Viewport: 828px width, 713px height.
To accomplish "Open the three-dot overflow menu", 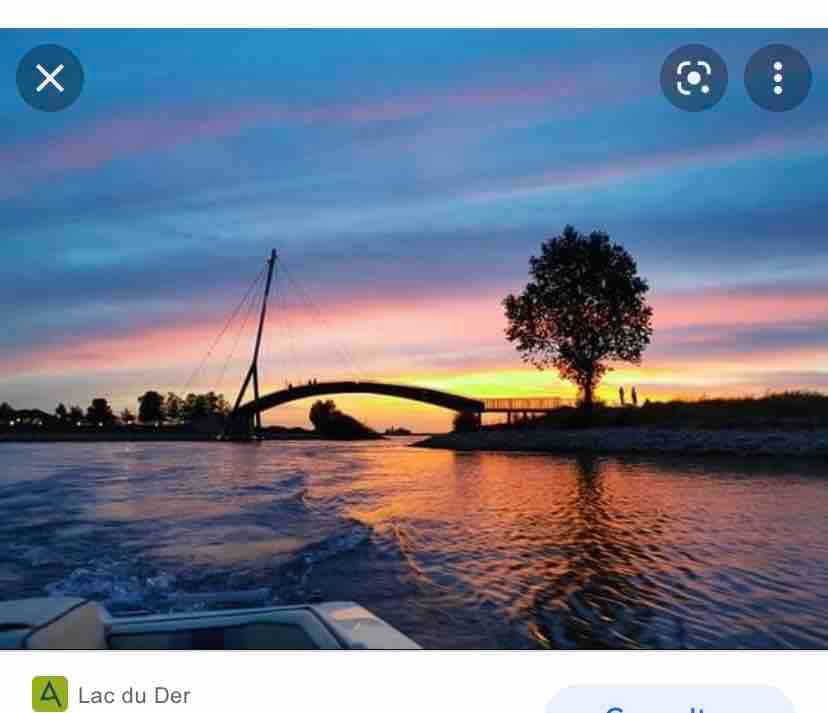I will (777, 78).
